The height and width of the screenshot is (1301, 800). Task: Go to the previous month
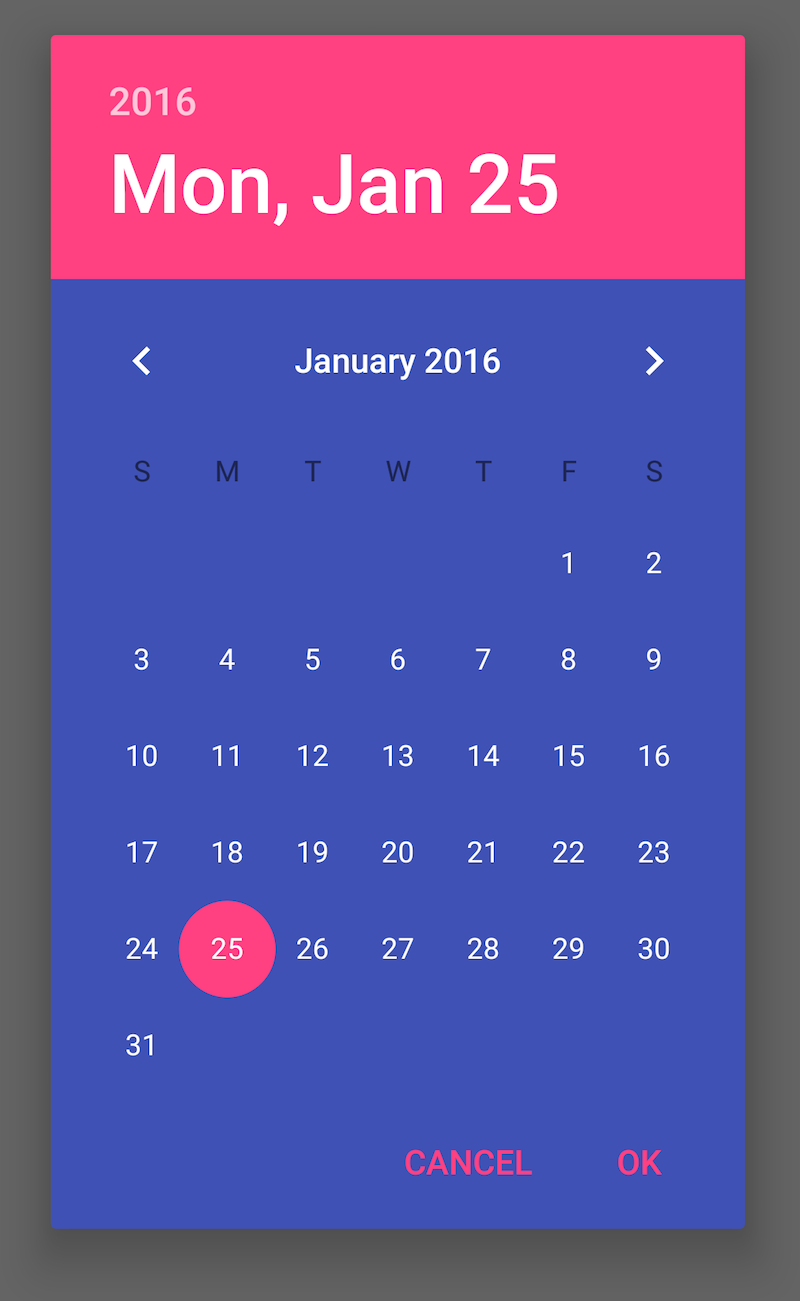tap(142, 361)
